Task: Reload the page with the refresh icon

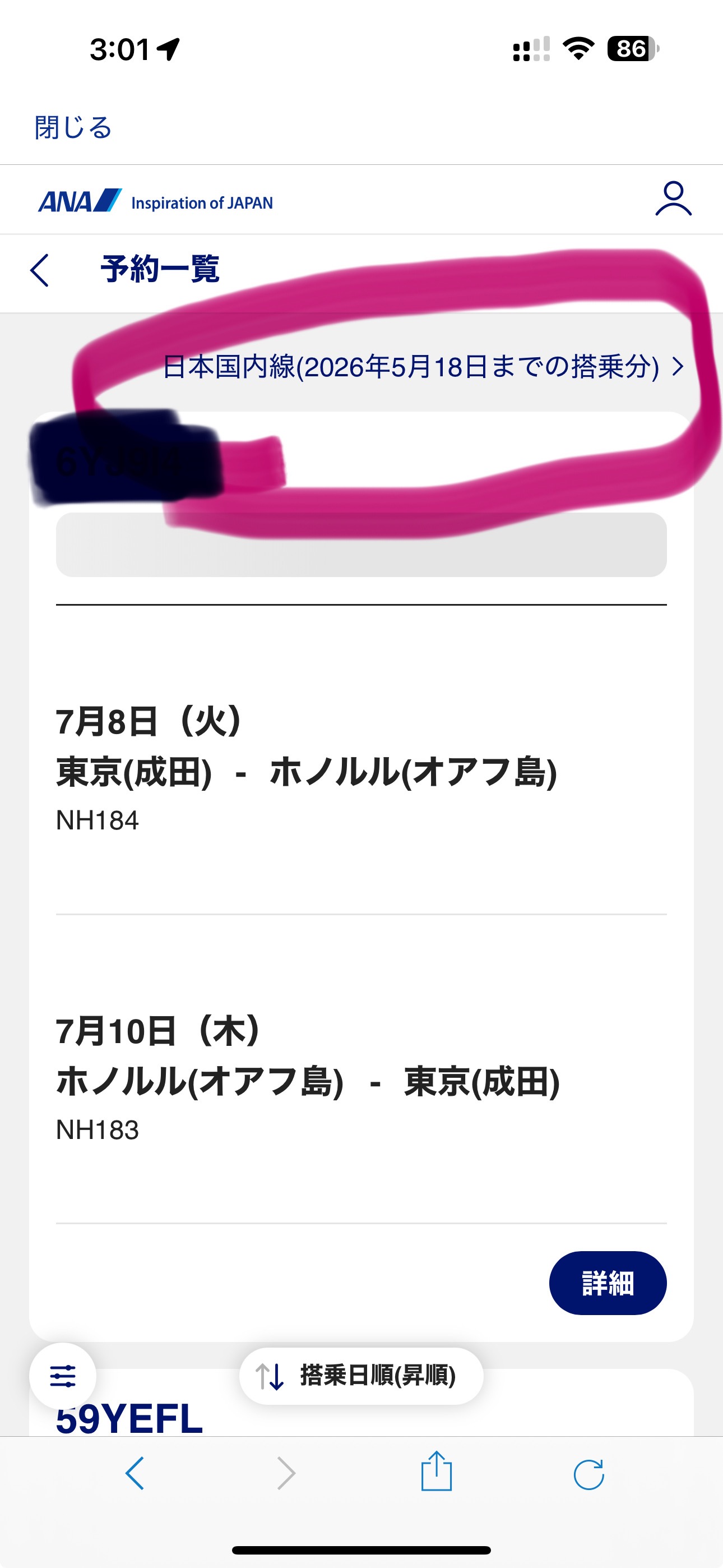Action: [588, 1474]
